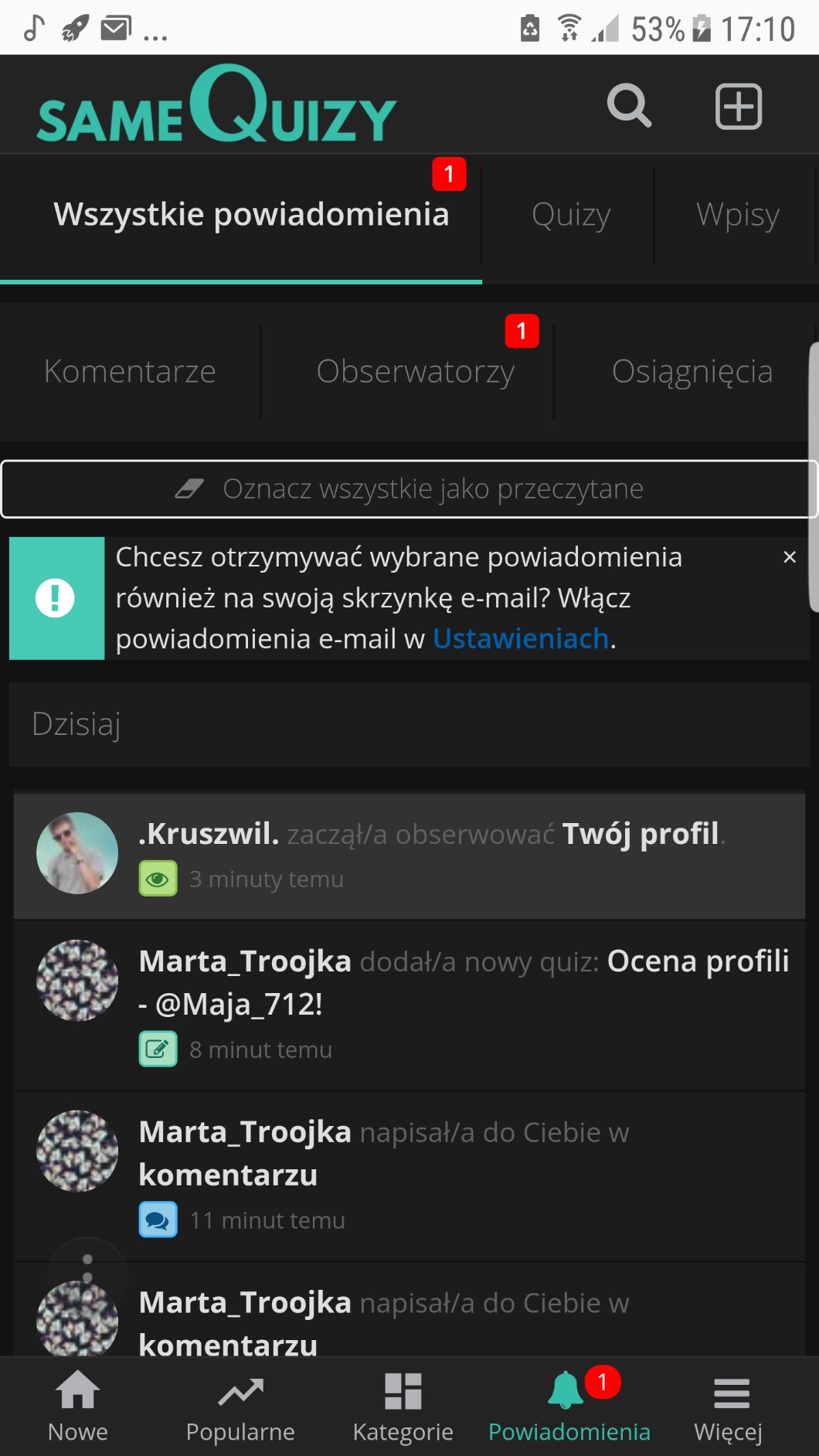819x1456 pixels.
Task: Go to the Popularne tab
Action: pos(240,1407)
